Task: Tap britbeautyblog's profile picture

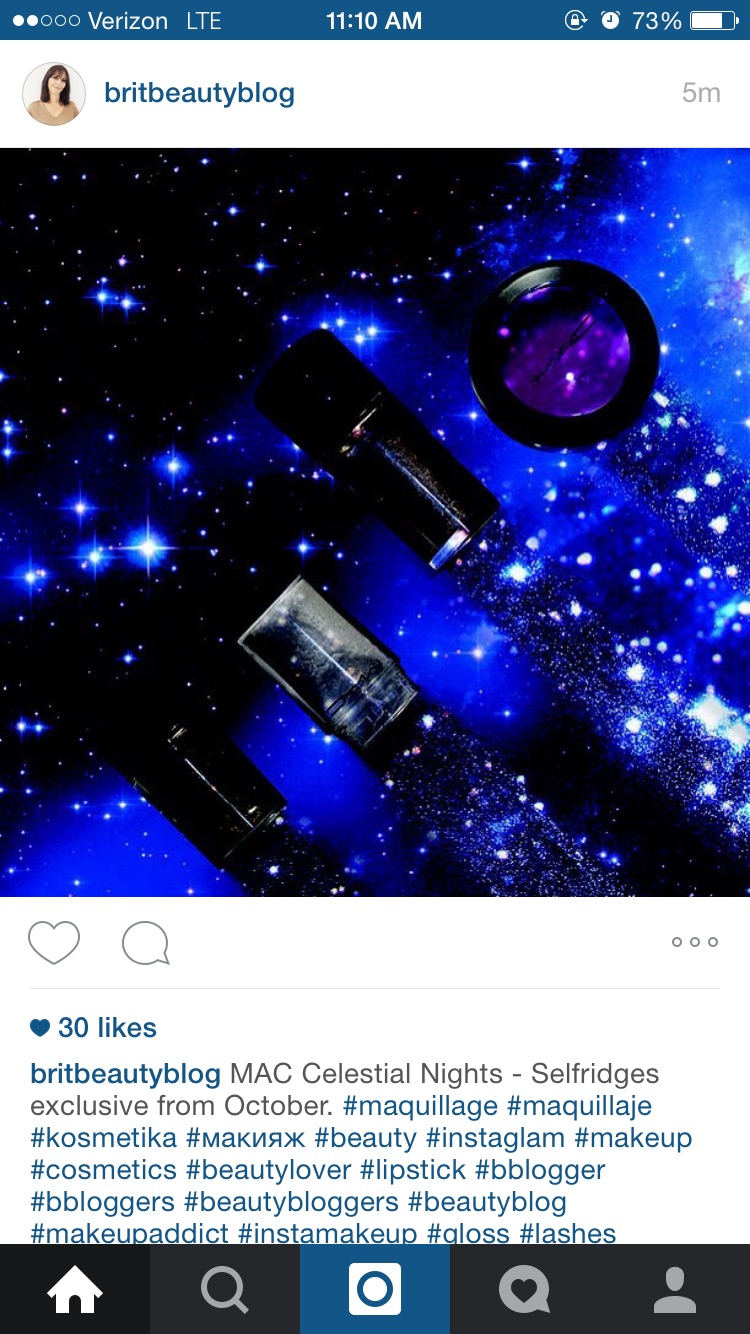Action: (x=53, y=94)
